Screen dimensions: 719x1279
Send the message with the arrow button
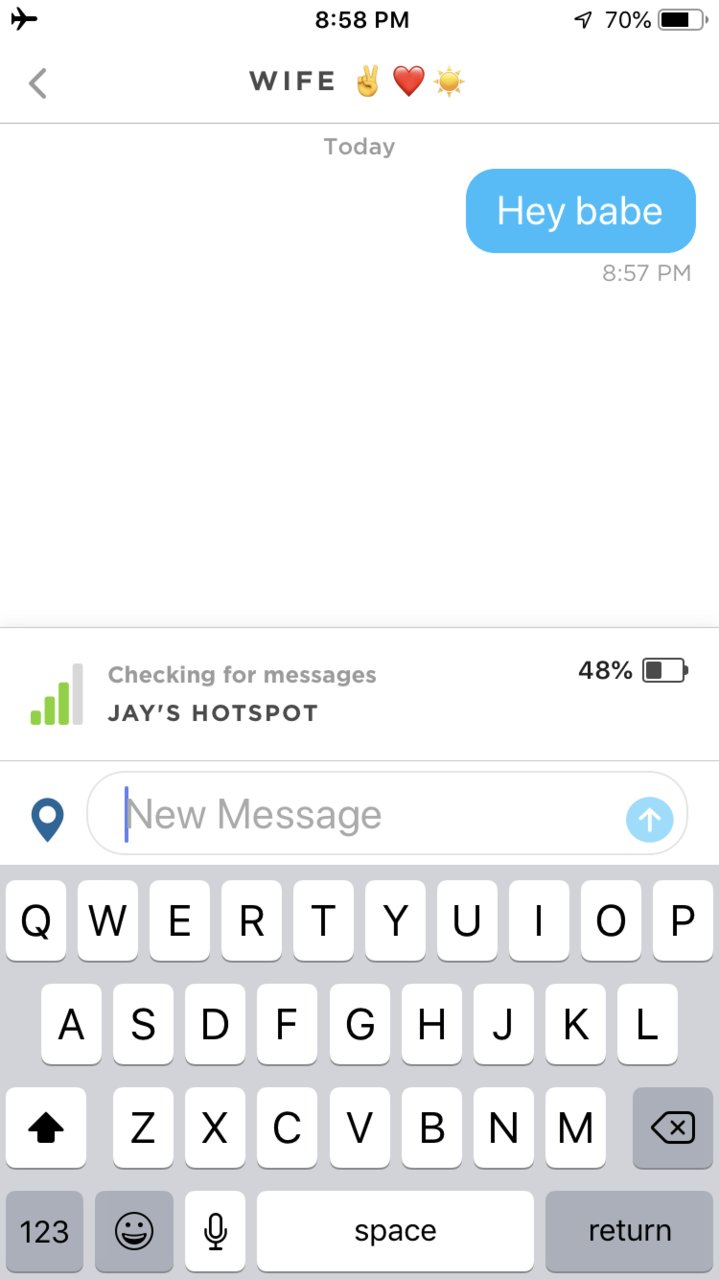coord(649,820)
